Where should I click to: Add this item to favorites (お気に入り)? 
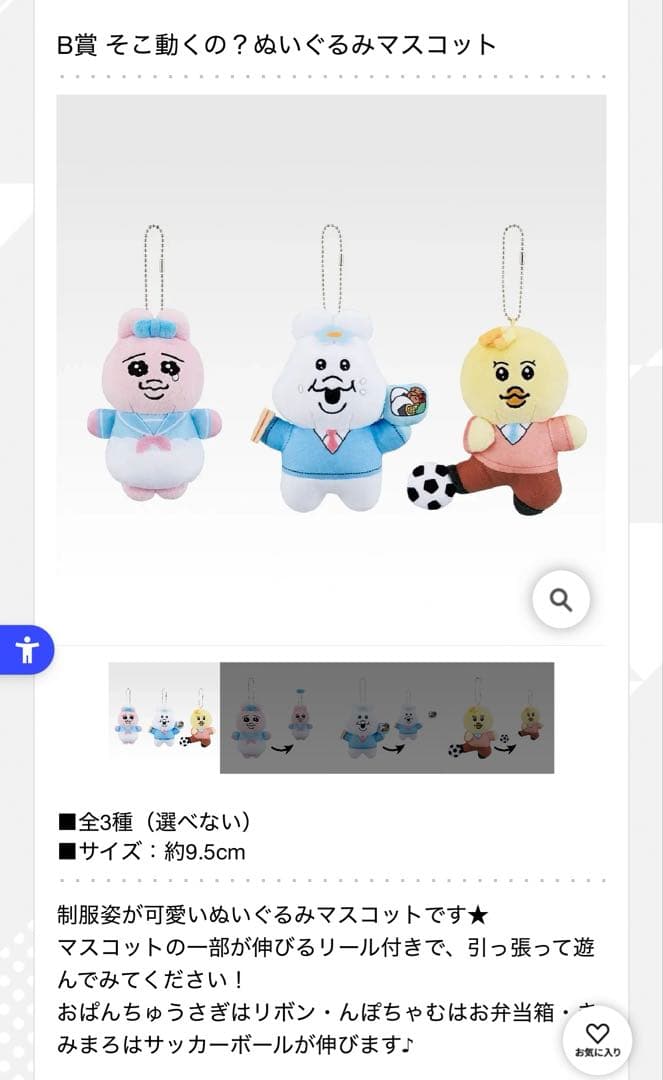597,1040
